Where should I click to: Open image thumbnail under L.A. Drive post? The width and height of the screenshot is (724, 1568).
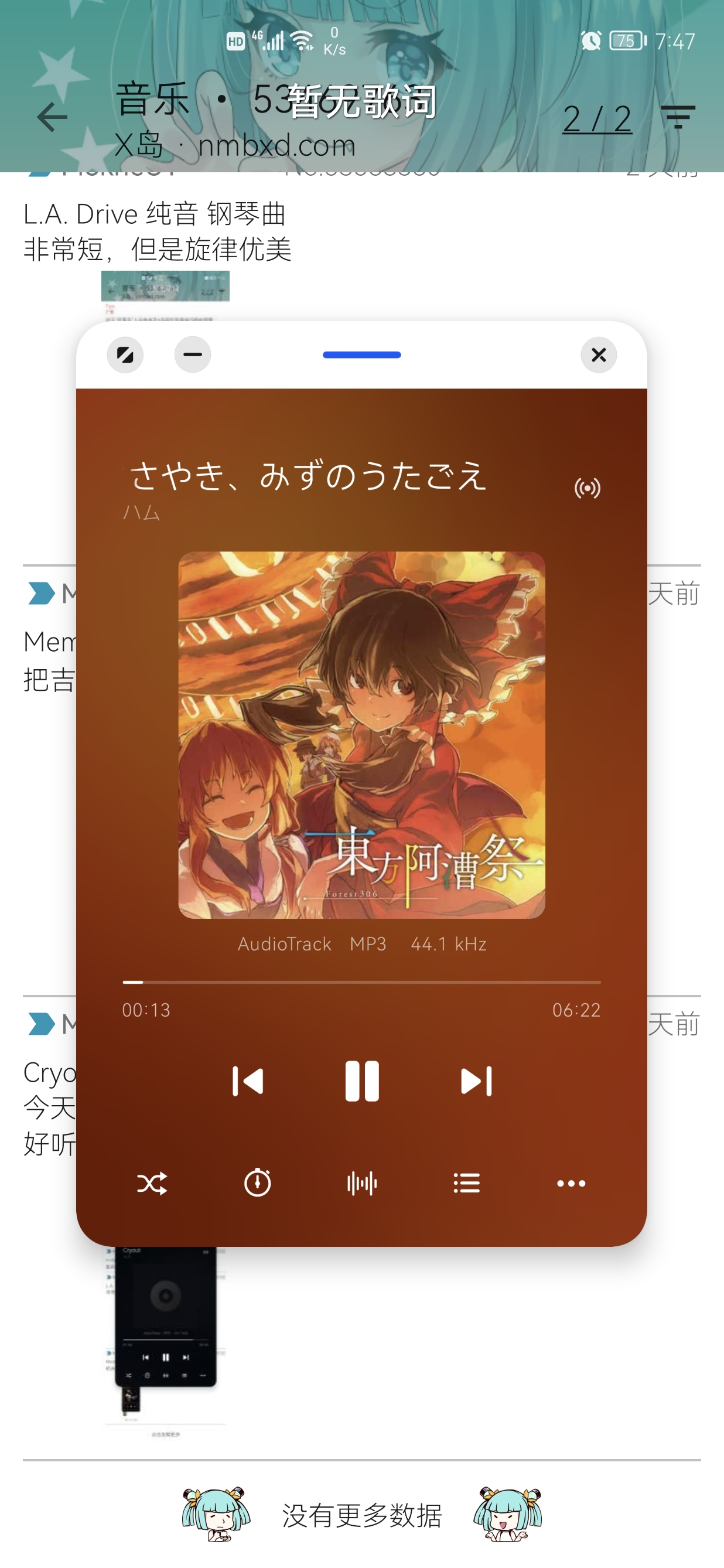coord(165,294)
